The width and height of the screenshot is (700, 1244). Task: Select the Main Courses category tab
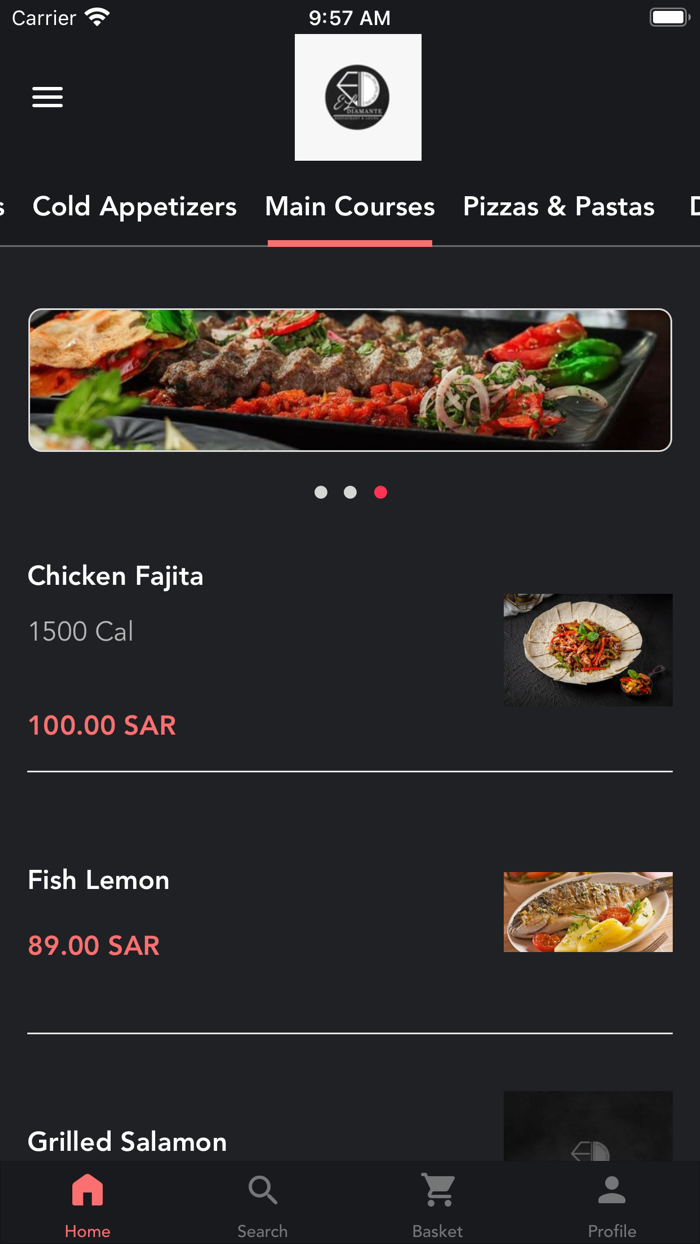point(350,207)
